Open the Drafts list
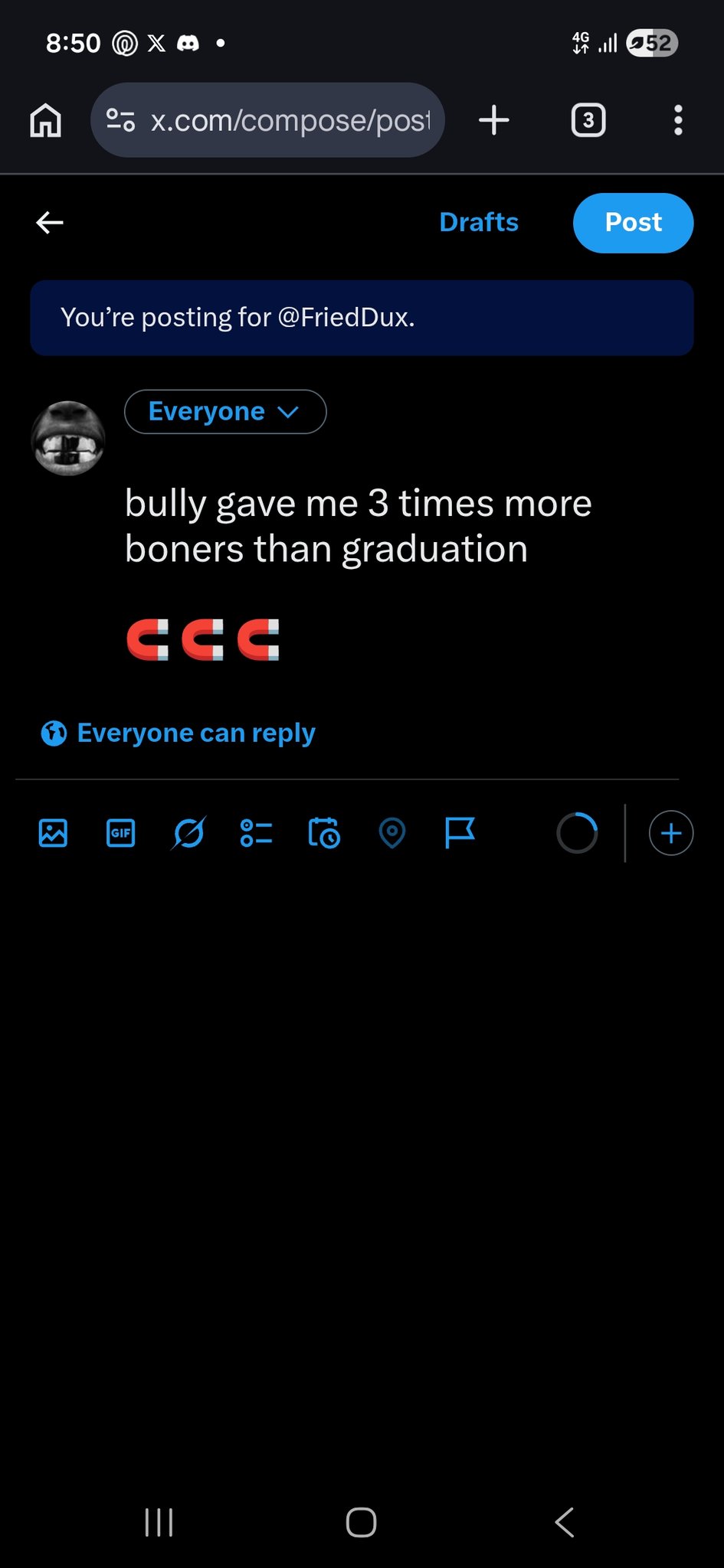 tap(479, 222)
